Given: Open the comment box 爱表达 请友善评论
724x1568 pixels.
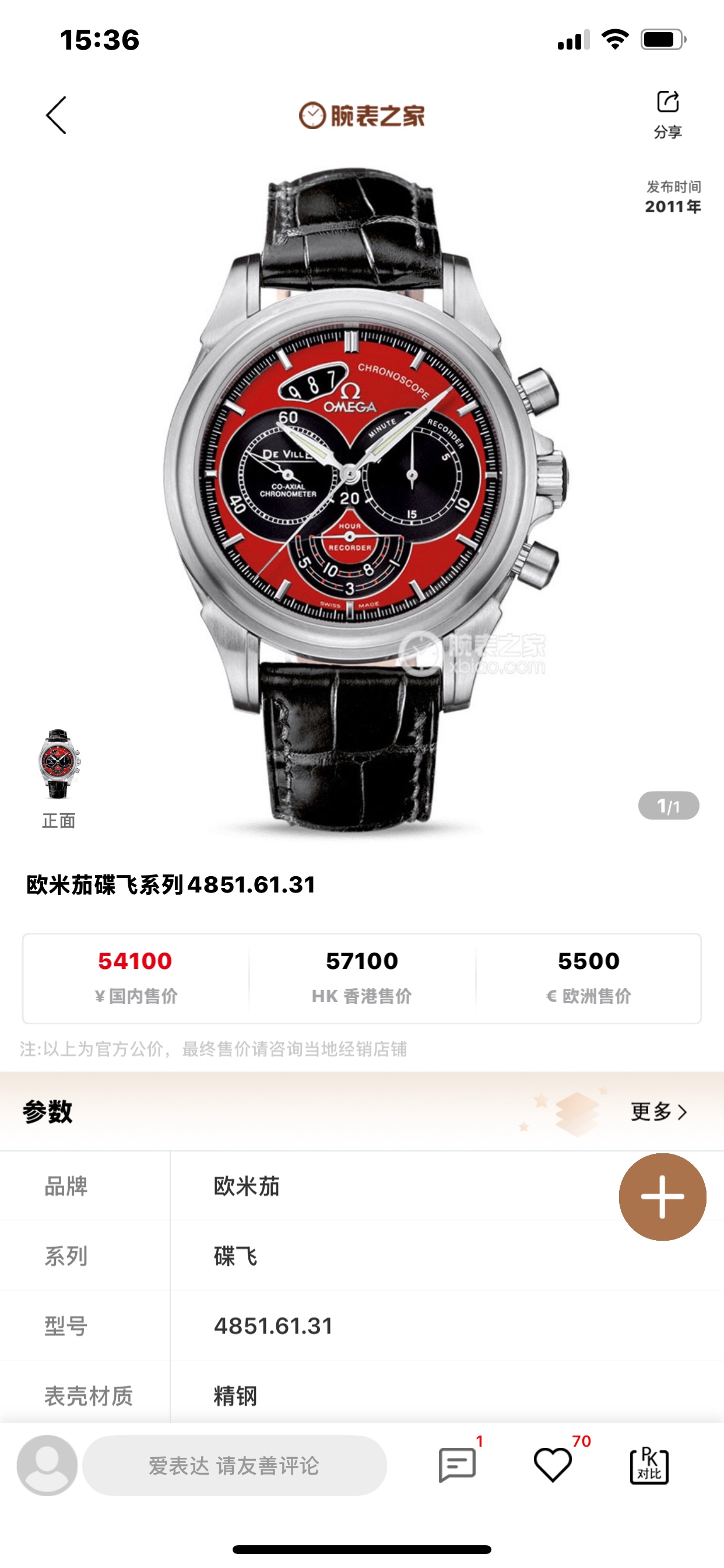Looking at the screenshot, I should (x=234, y=1465).
